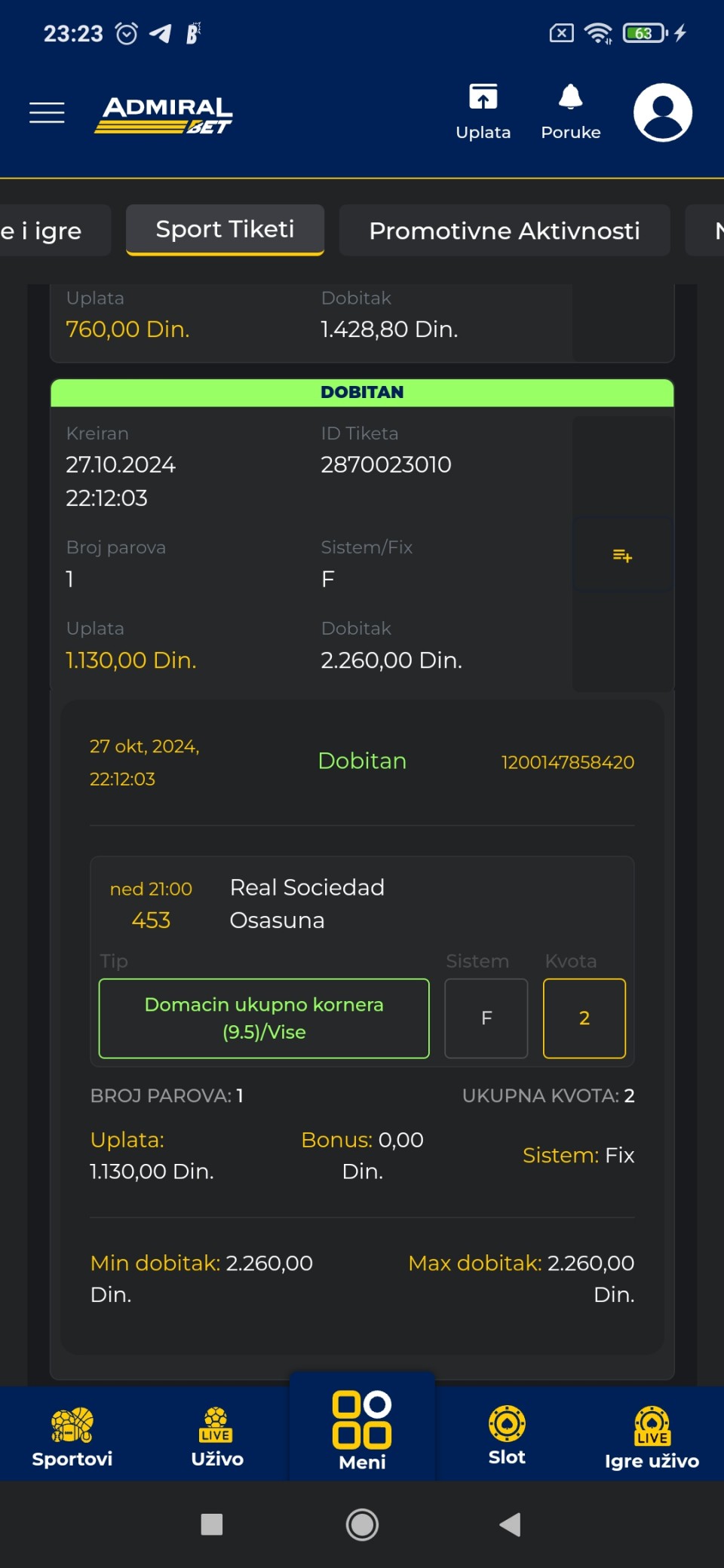Open the hamburger drawer menu

(x=47, y=113)
